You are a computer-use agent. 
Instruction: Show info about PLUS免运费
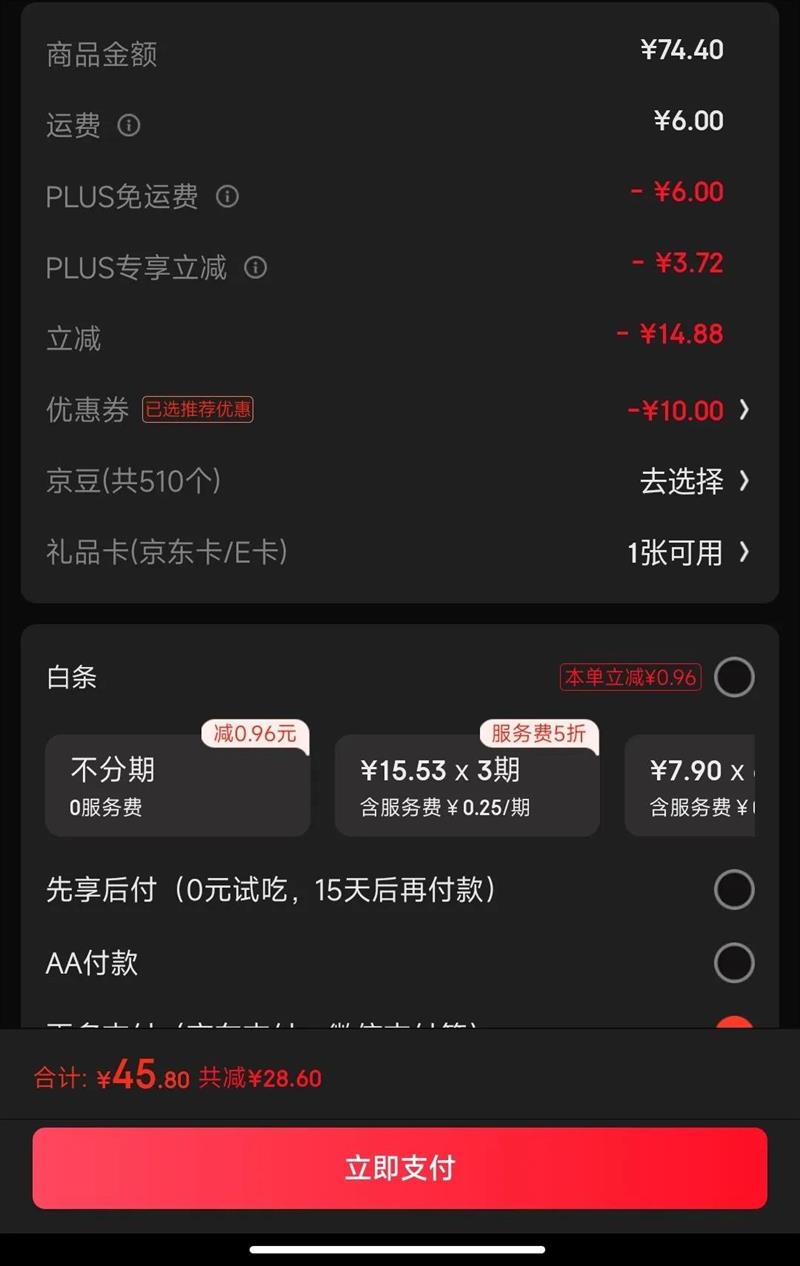click(x=228, y=196)
